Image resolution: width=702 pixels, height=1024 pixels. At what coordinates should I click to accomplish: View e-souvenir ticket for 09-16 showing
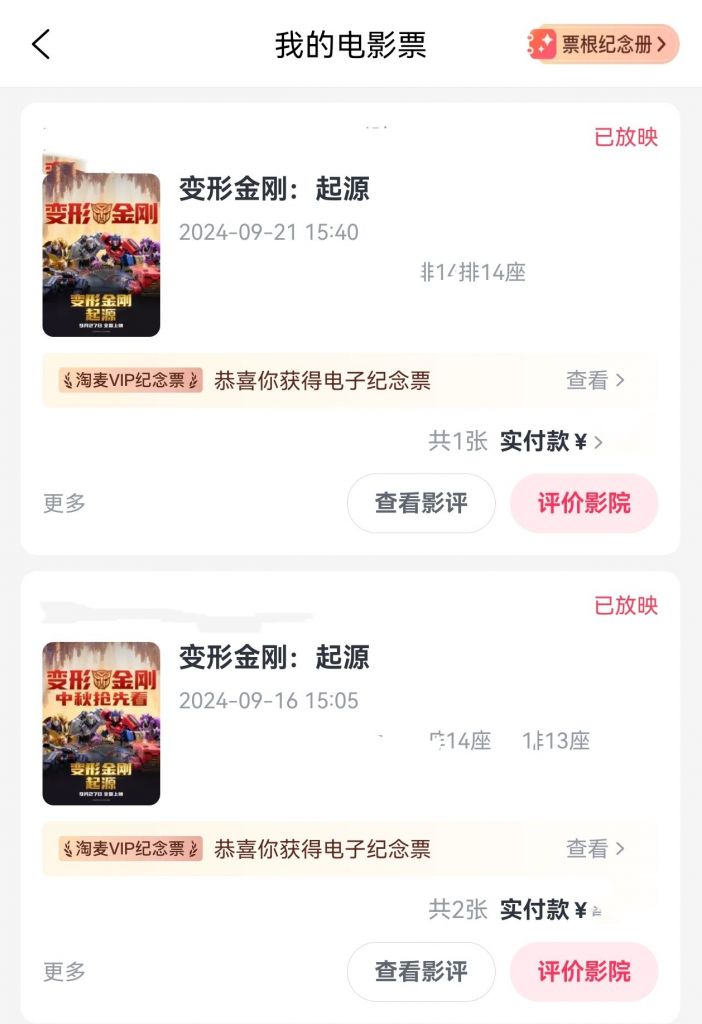pyautogui.click(x=595, y=849)
